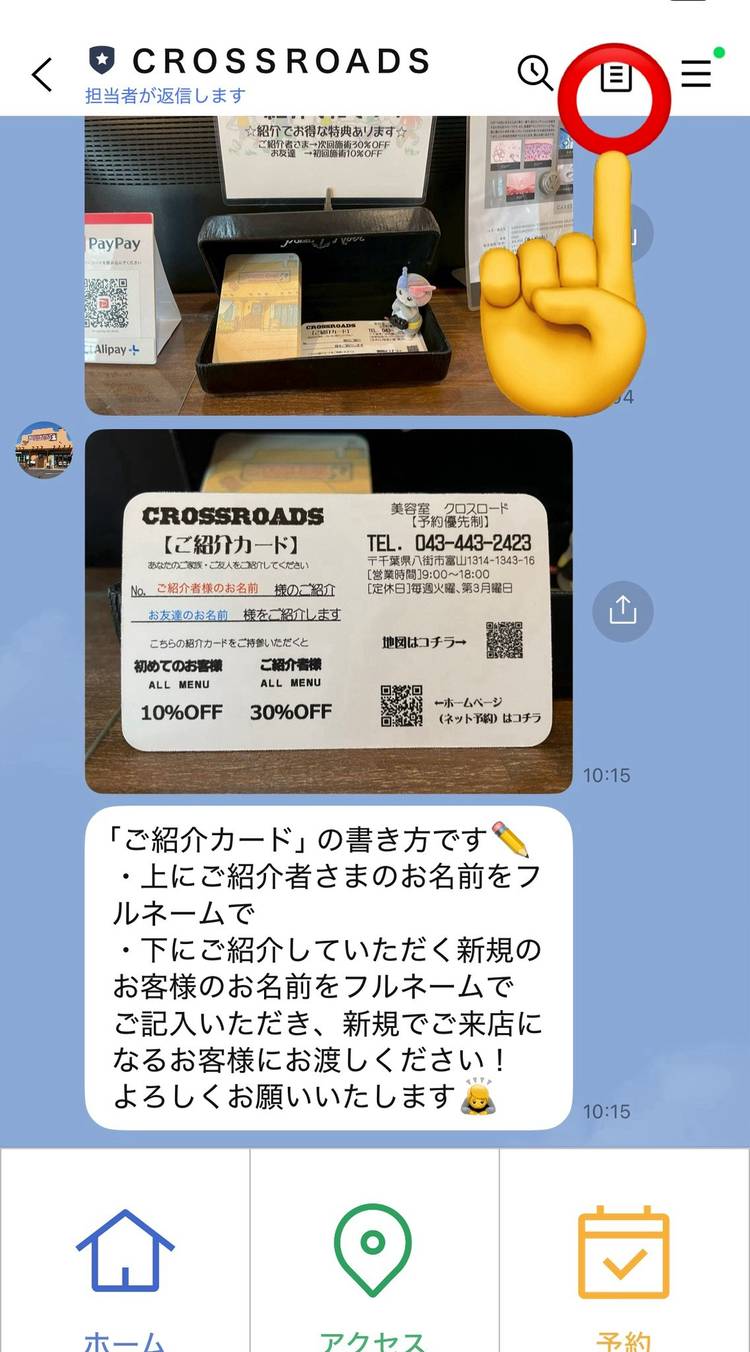Screen dimensions: 750x1352
Task: Open the notes icon in the header
Action: (616, 76)
